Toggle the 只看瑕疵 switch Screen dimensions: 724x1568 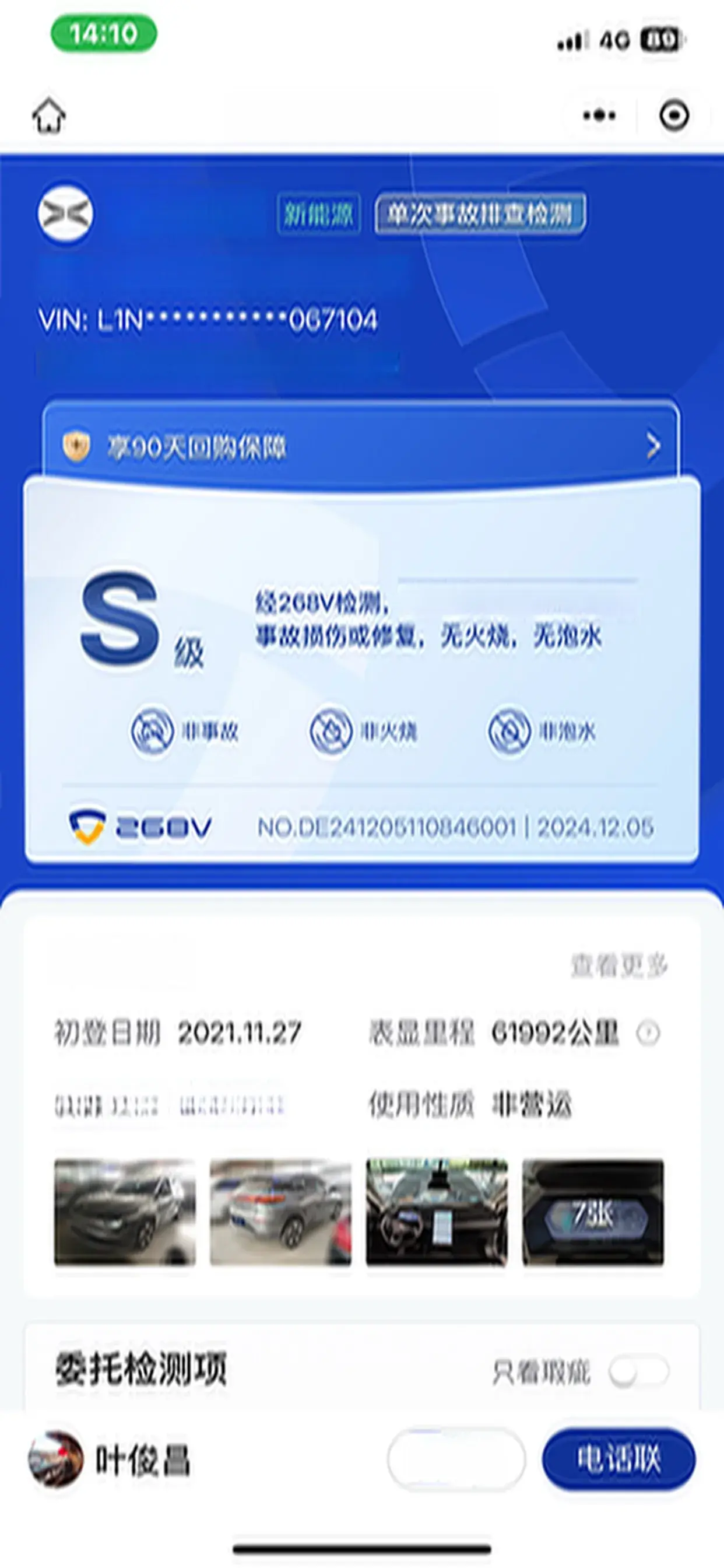pos(638,1372)
